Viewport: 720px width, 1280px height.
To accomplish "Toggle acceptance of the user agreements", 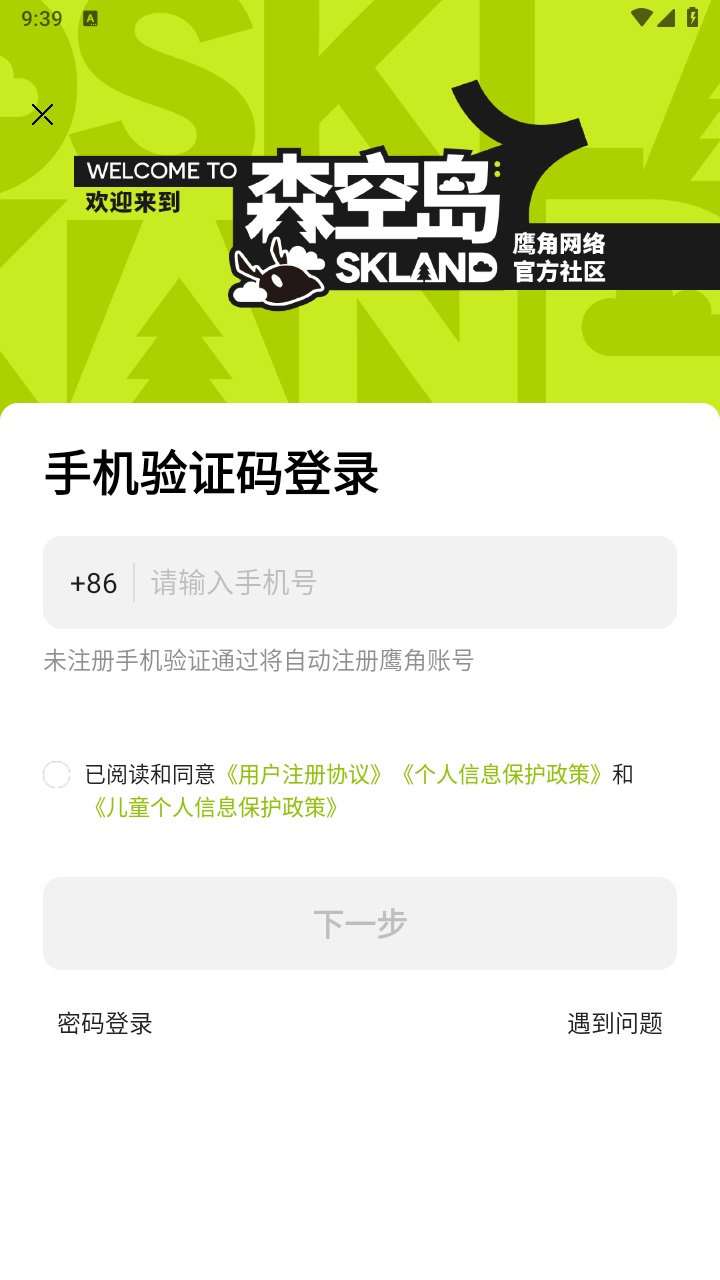I will [58, 772].
